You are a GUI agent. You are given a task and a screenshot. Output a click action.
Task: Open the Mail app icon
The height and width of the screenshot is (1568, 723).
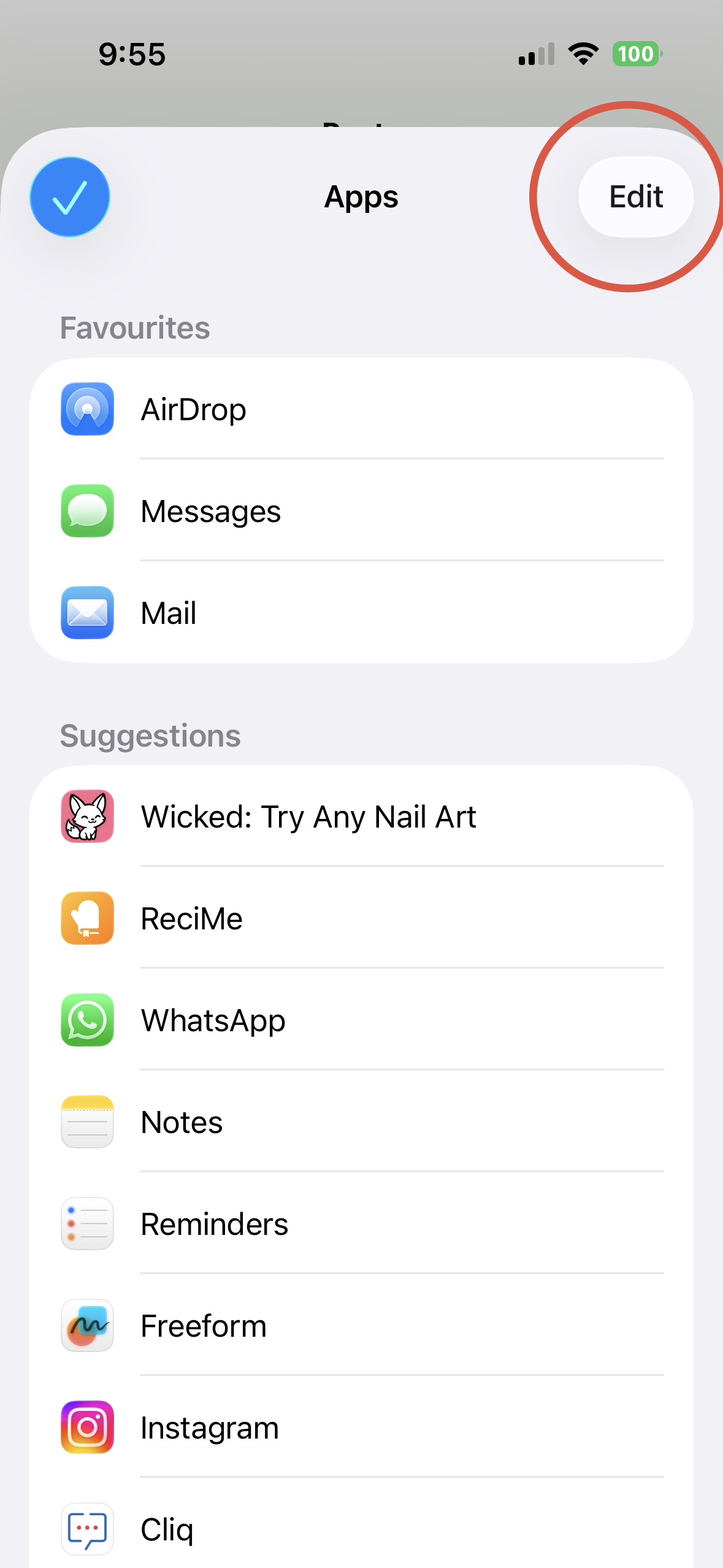87,613
